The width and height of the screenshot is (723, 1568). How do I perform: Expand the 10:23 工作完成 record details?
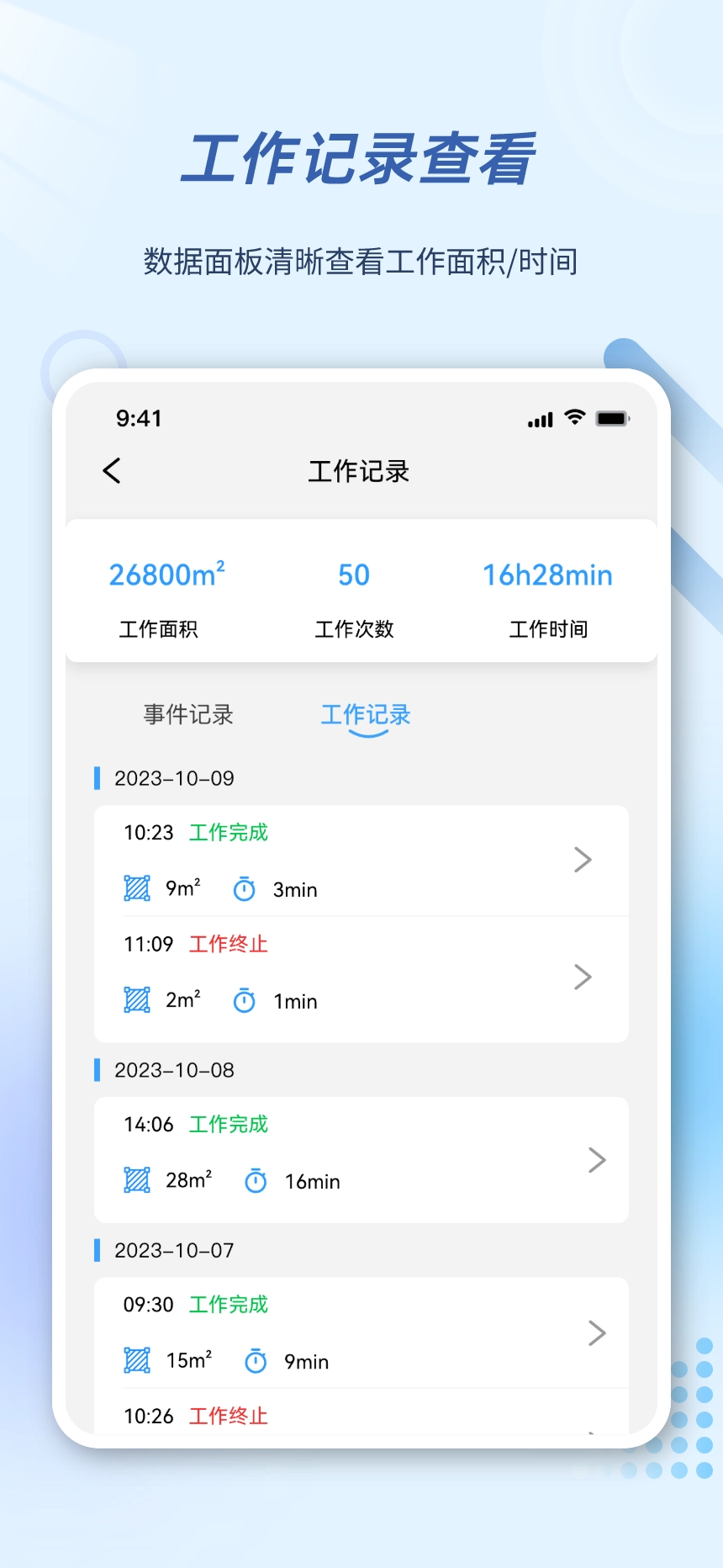click(583, 860)
